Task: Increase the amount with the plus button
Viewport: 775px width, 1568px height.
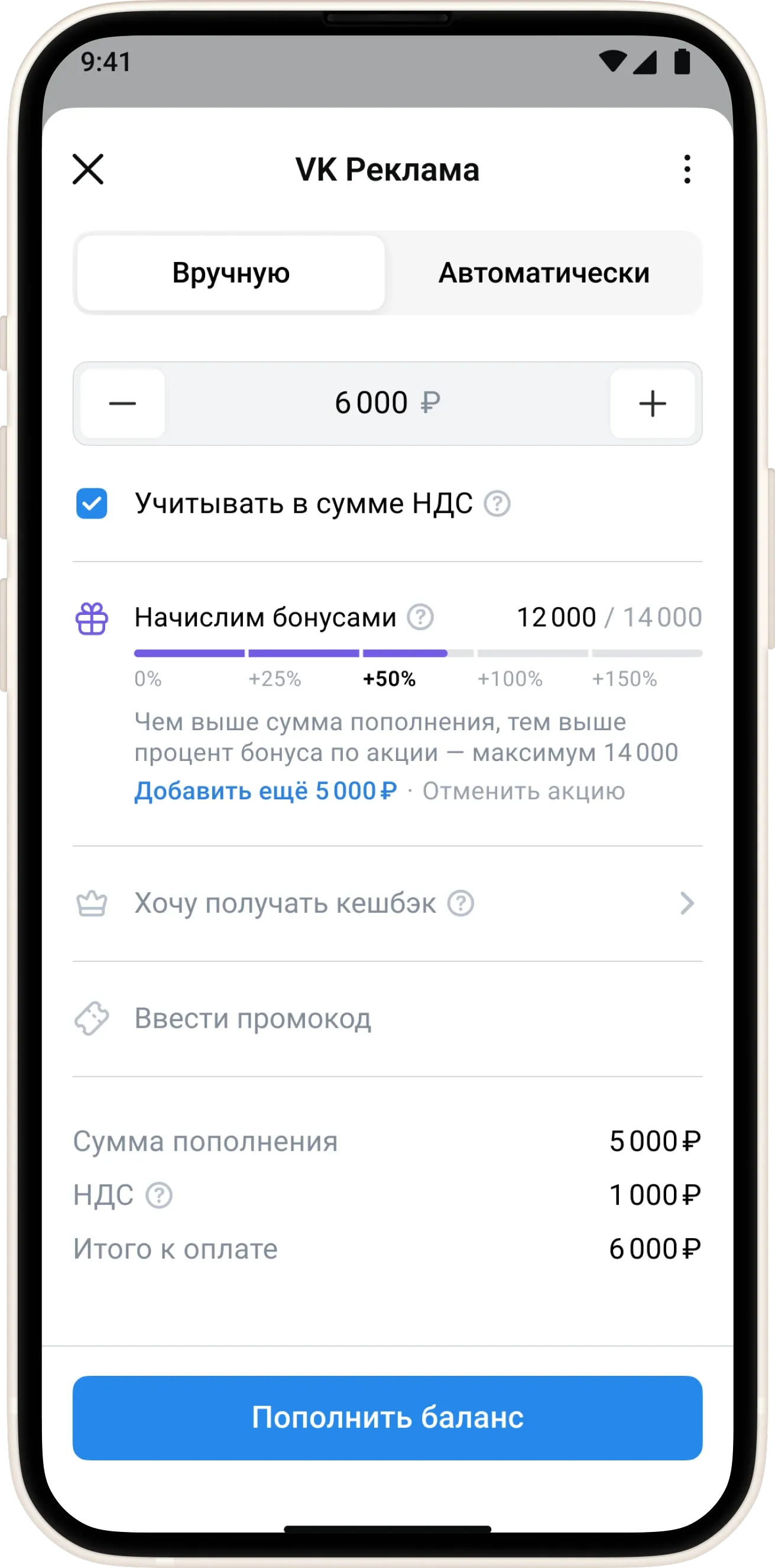Action: [x=652, y=403]
